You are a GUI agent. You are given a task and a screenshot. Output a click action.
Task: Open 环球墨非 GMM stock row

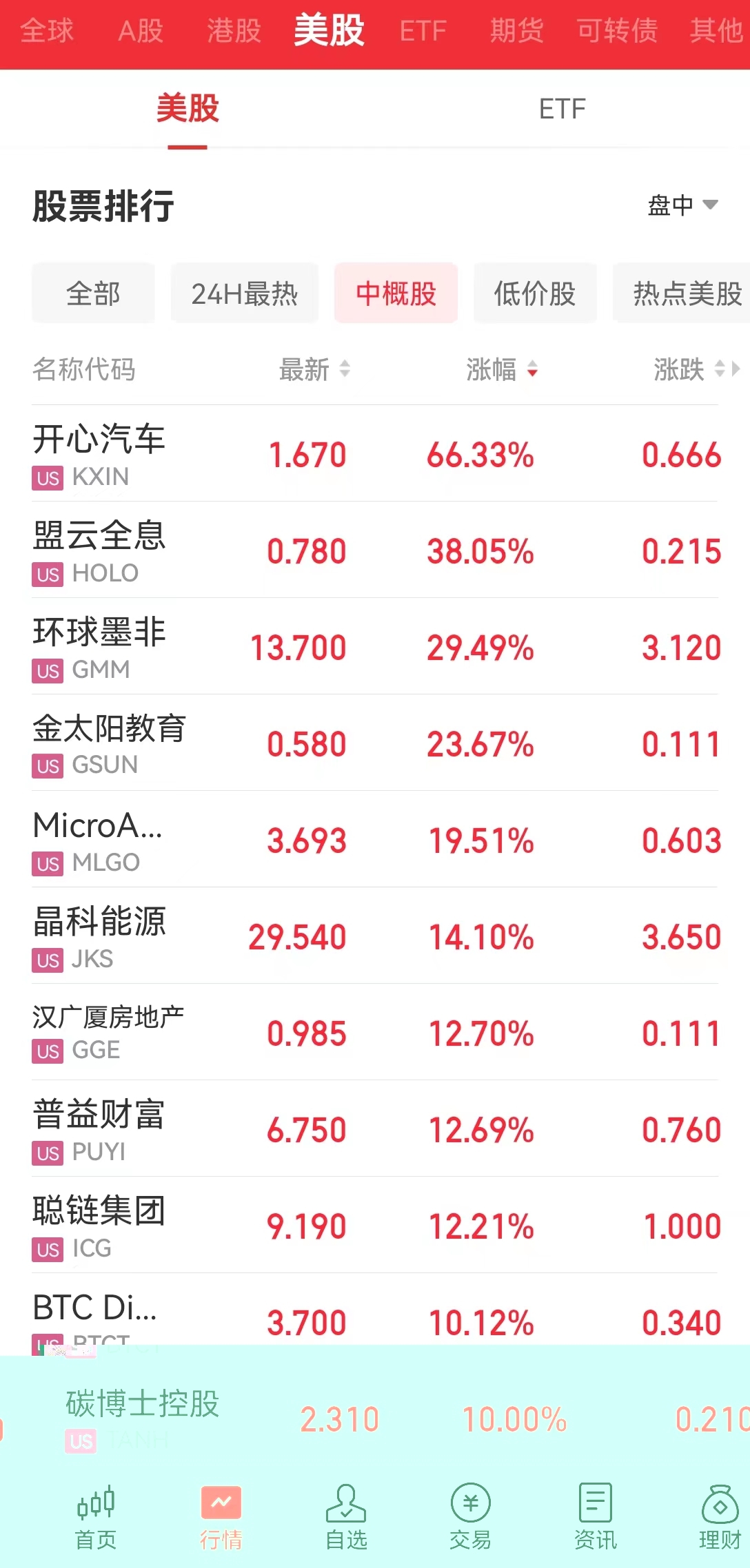point(375,647)
